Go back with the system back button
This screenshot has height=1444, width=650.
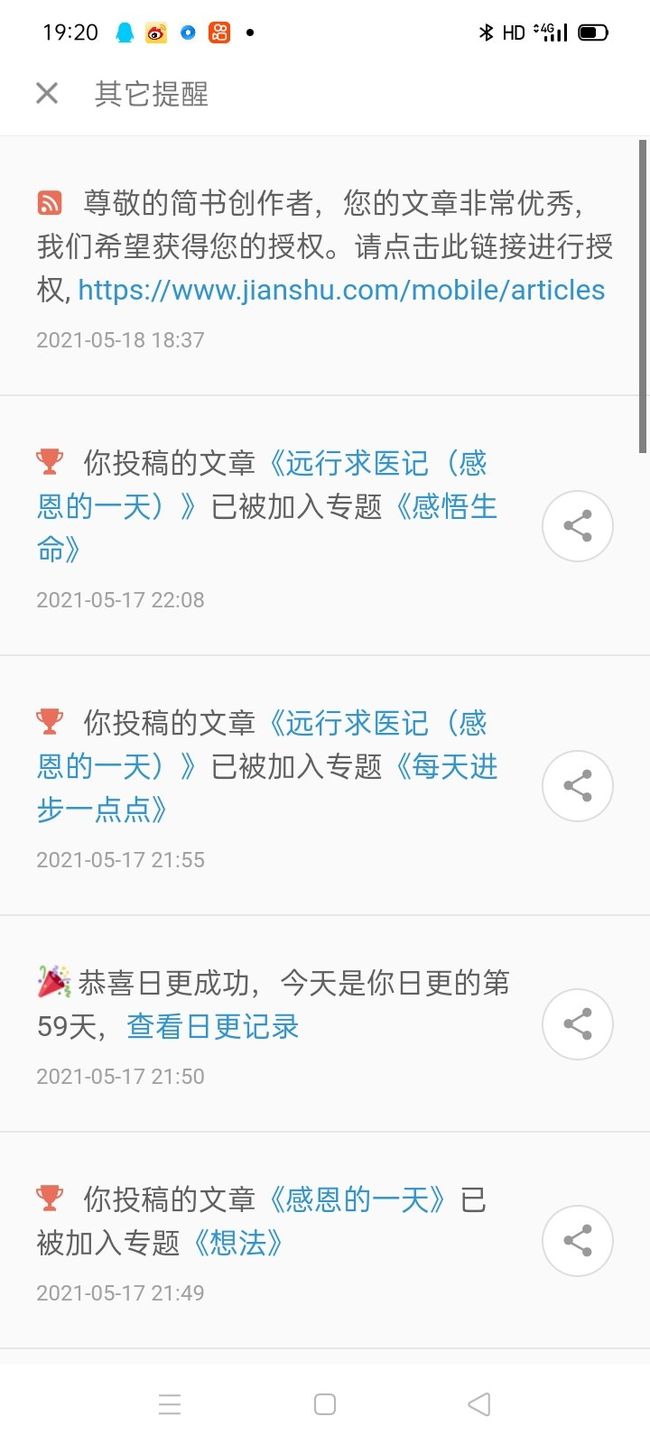click(x=479, y=1404)
